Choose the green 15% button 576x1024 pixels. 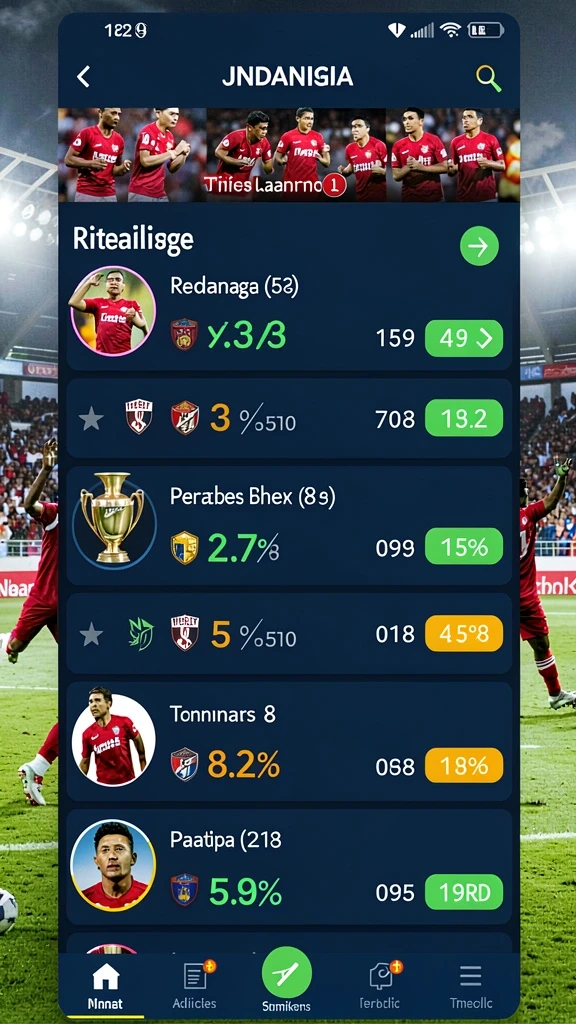(x=464, y=547)
